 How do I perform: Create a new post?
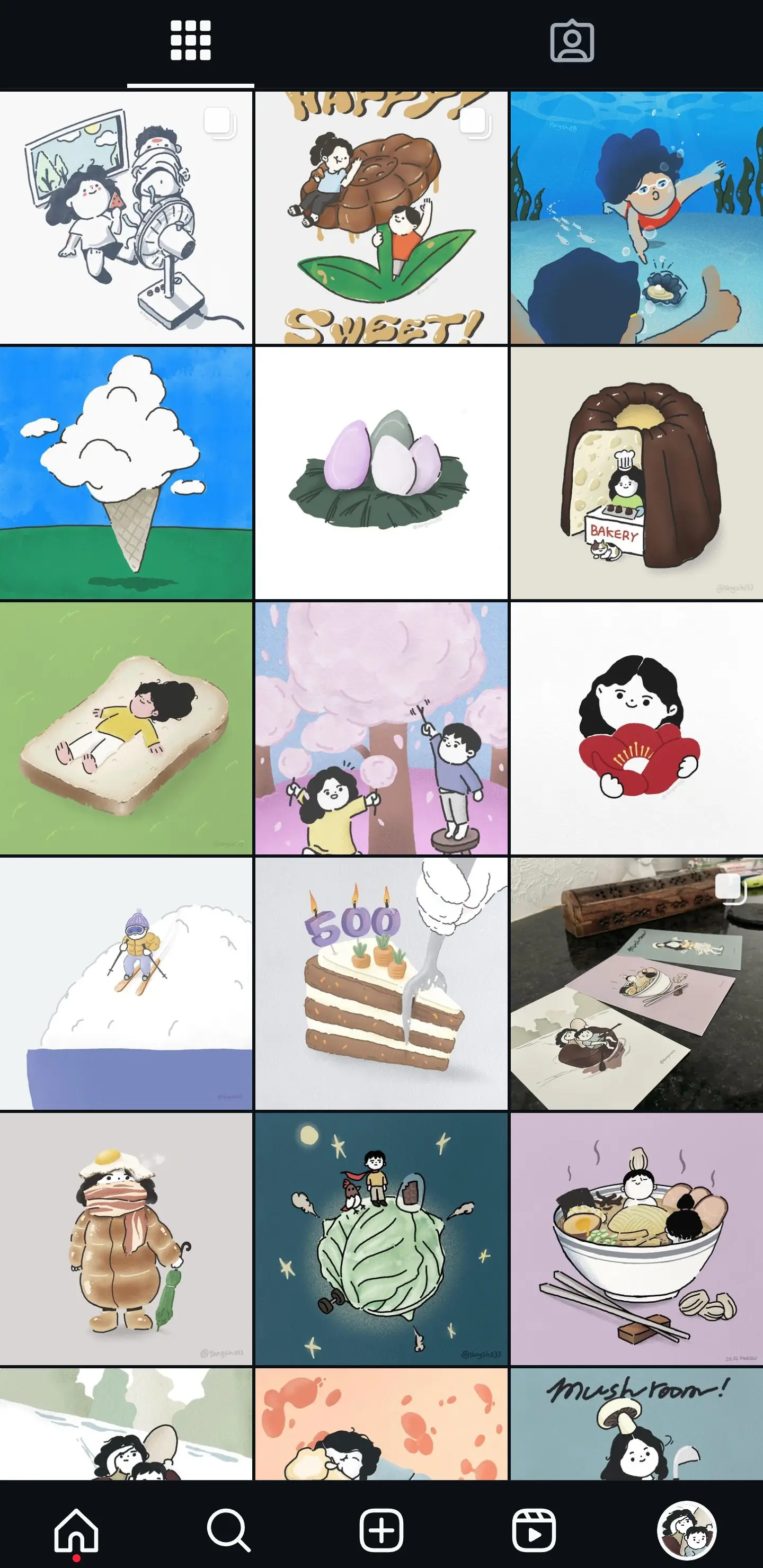click(x=381, y=1530)
